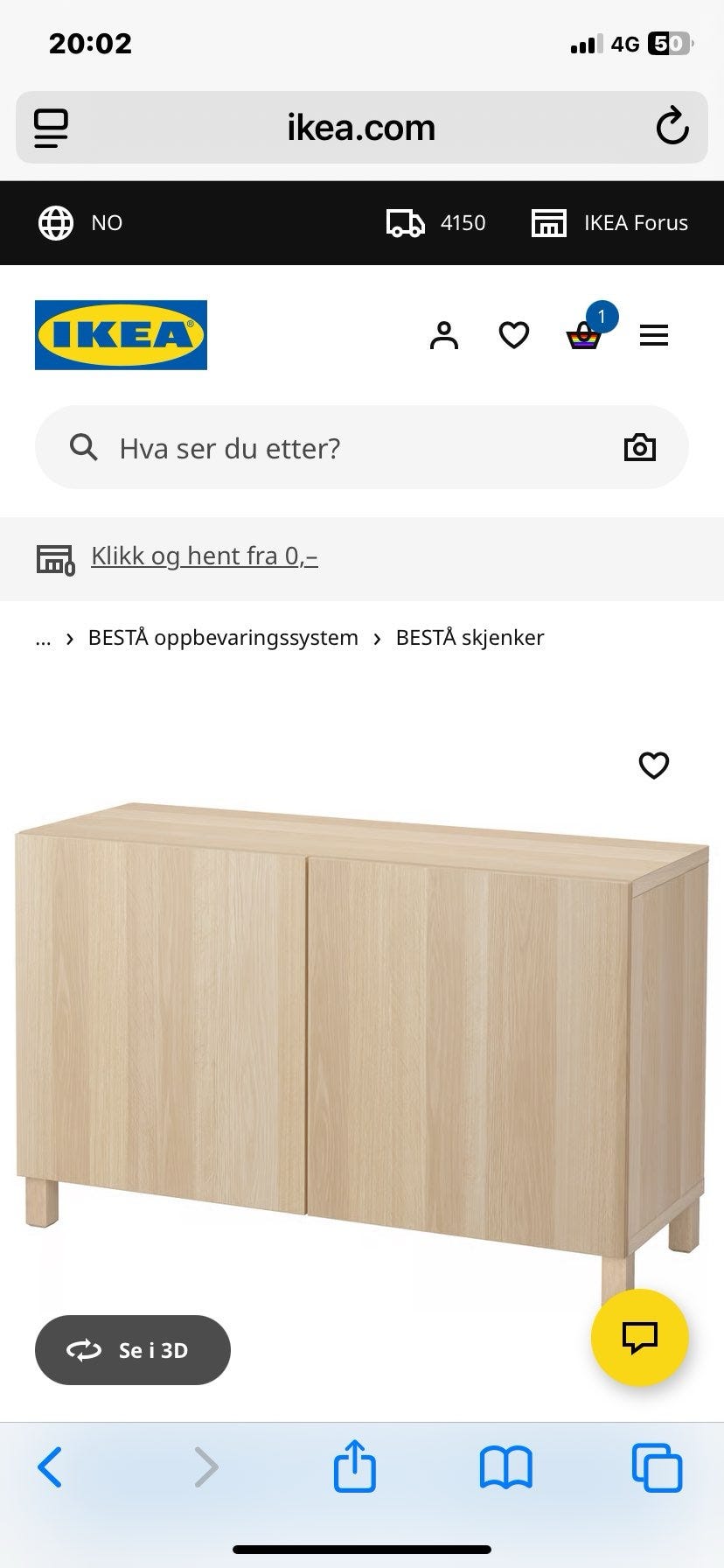Open the favorites heart in the header
This screenshot has width=724, height=1568.
point(513,334)
